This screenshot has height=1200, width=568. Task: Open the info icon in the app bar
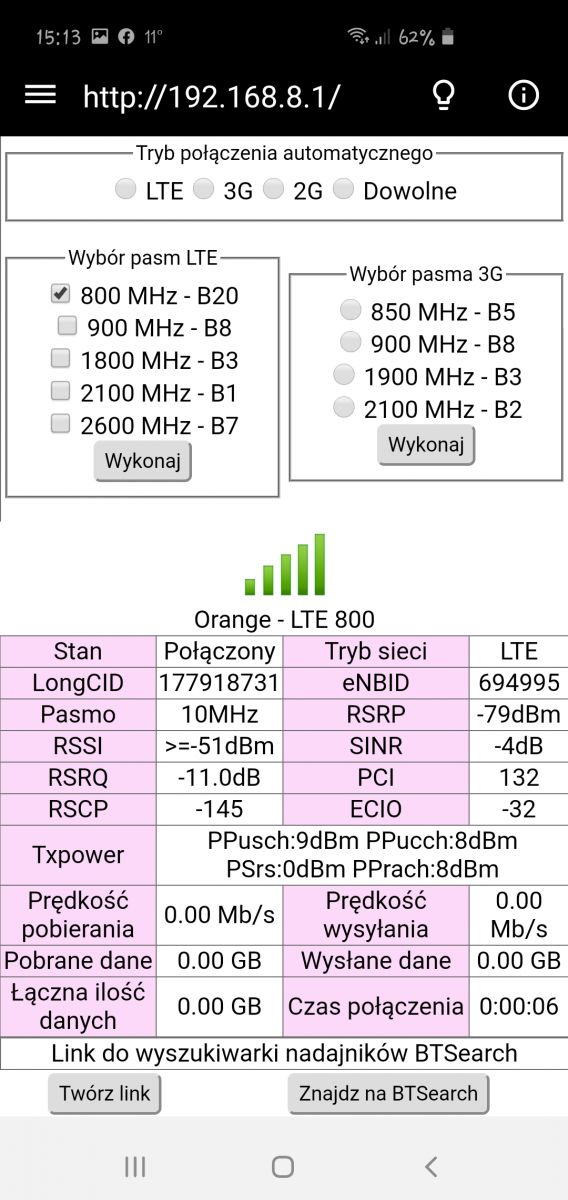click(523, 95)
